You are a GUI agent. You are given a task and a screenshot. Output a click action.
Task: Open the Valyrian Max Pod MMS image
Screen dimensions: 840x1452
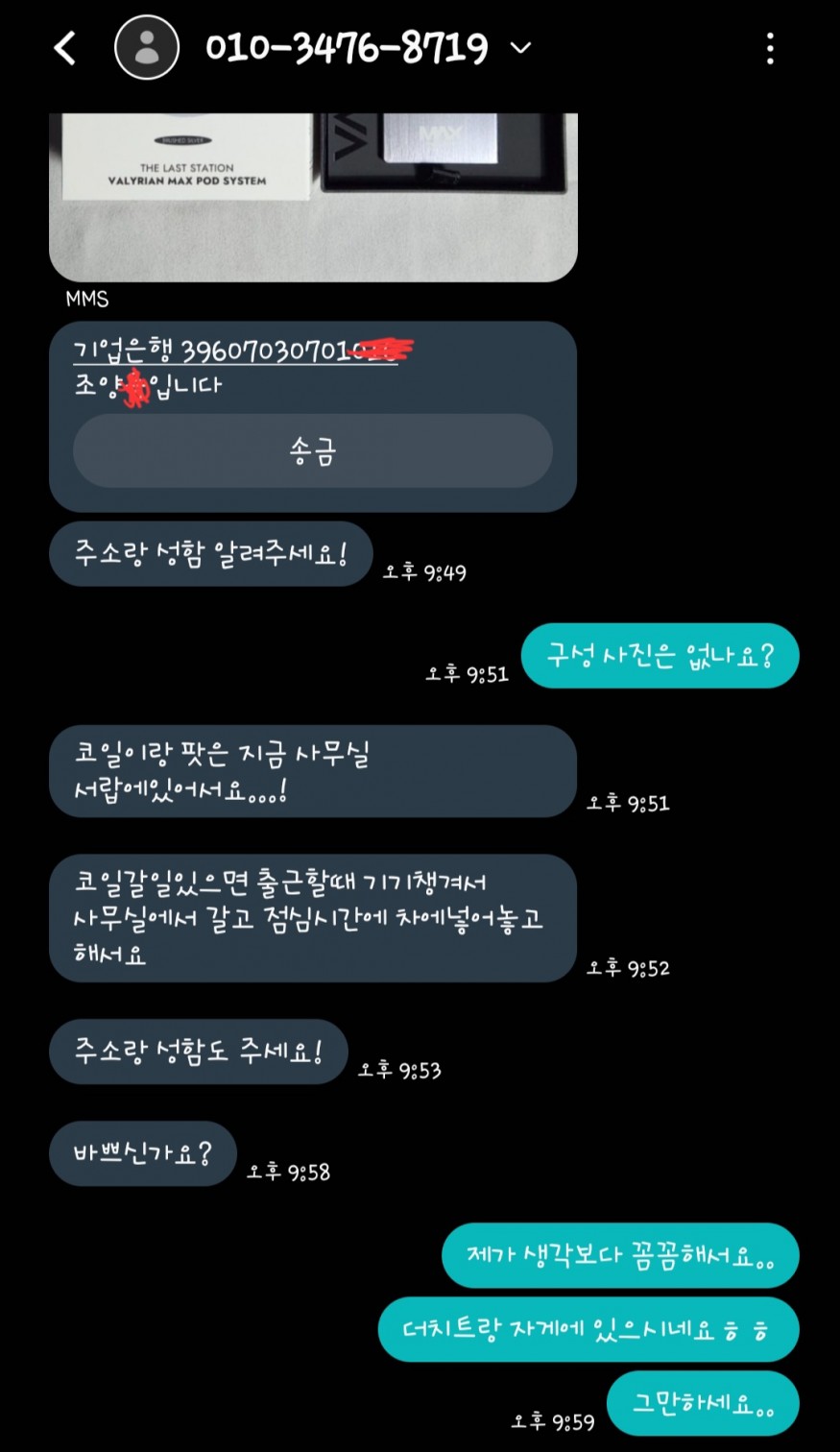[x=313, y=196]
